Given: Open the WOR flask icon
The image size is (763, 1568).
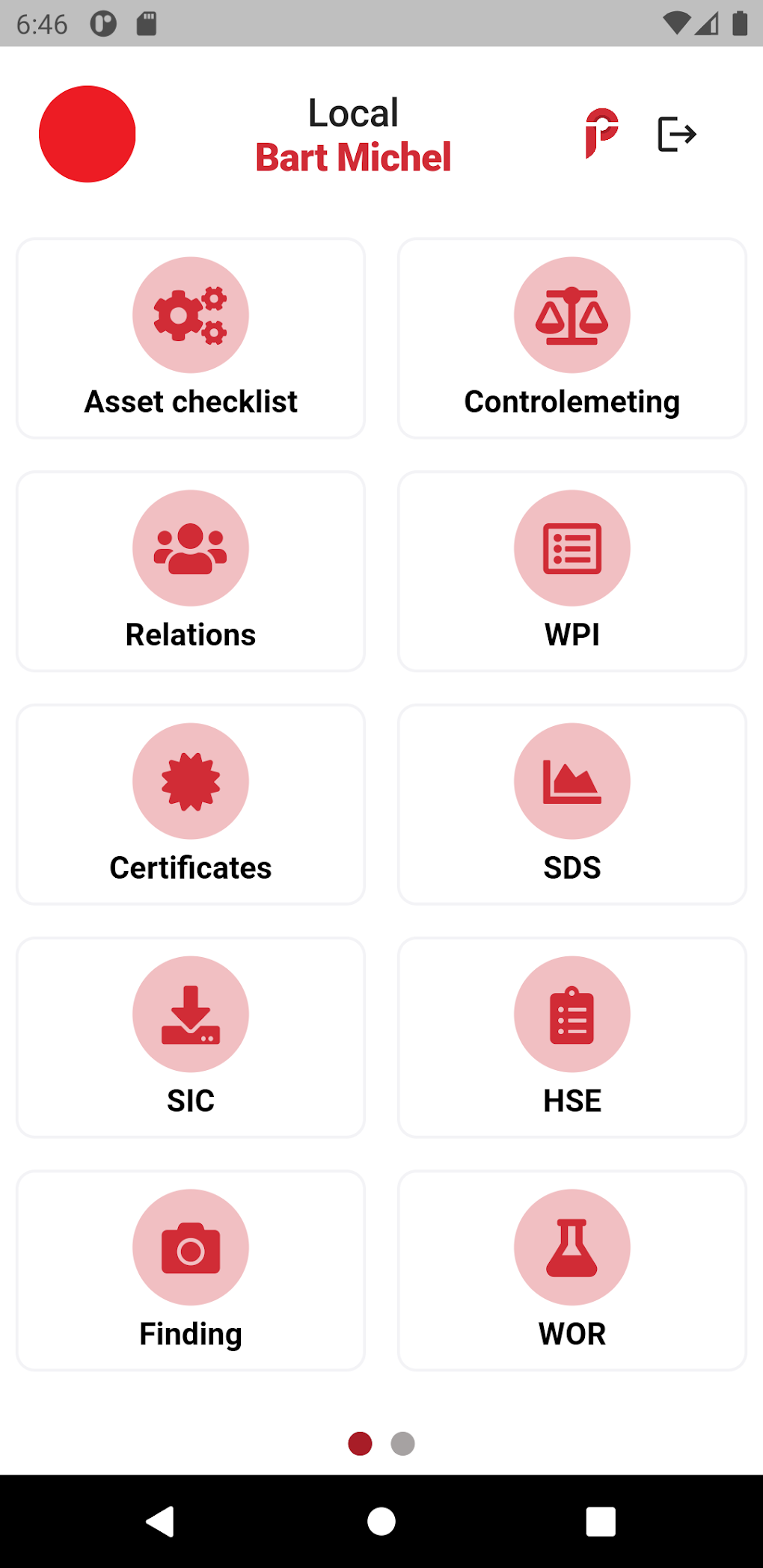Looking at the screenshot, I should [x=572, y=1246].
